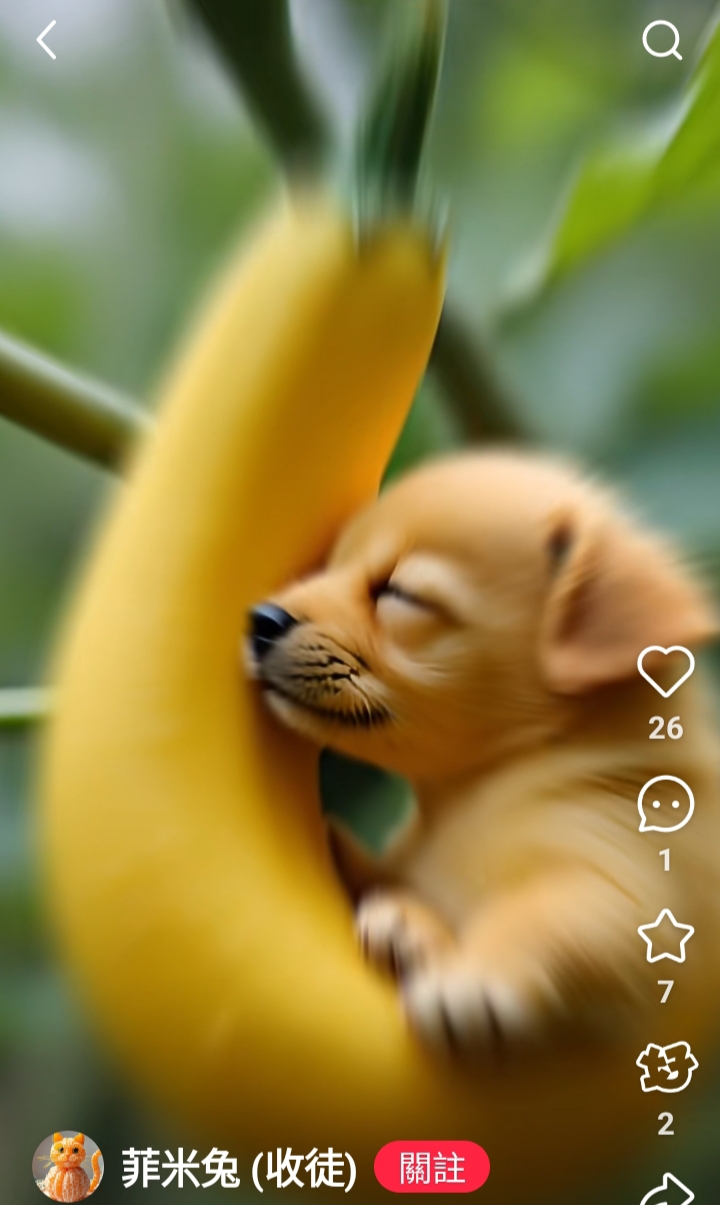Like this video with the heart
The width and height of the screenshot is (720, 1205).
click(x=666, y=671)
